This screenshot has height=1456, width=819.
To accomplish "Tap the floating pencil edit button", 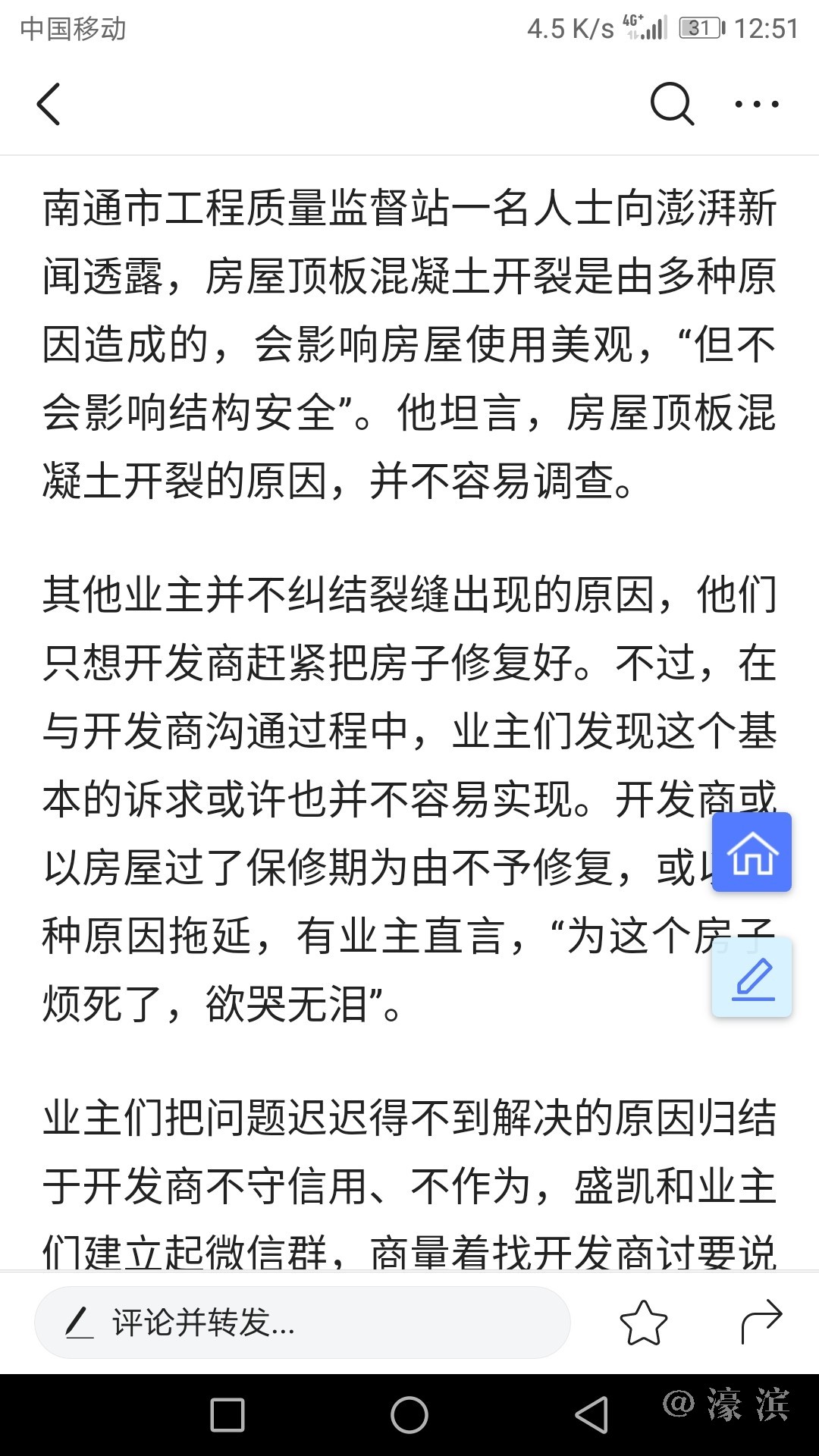I will click(x=752, y=977).
